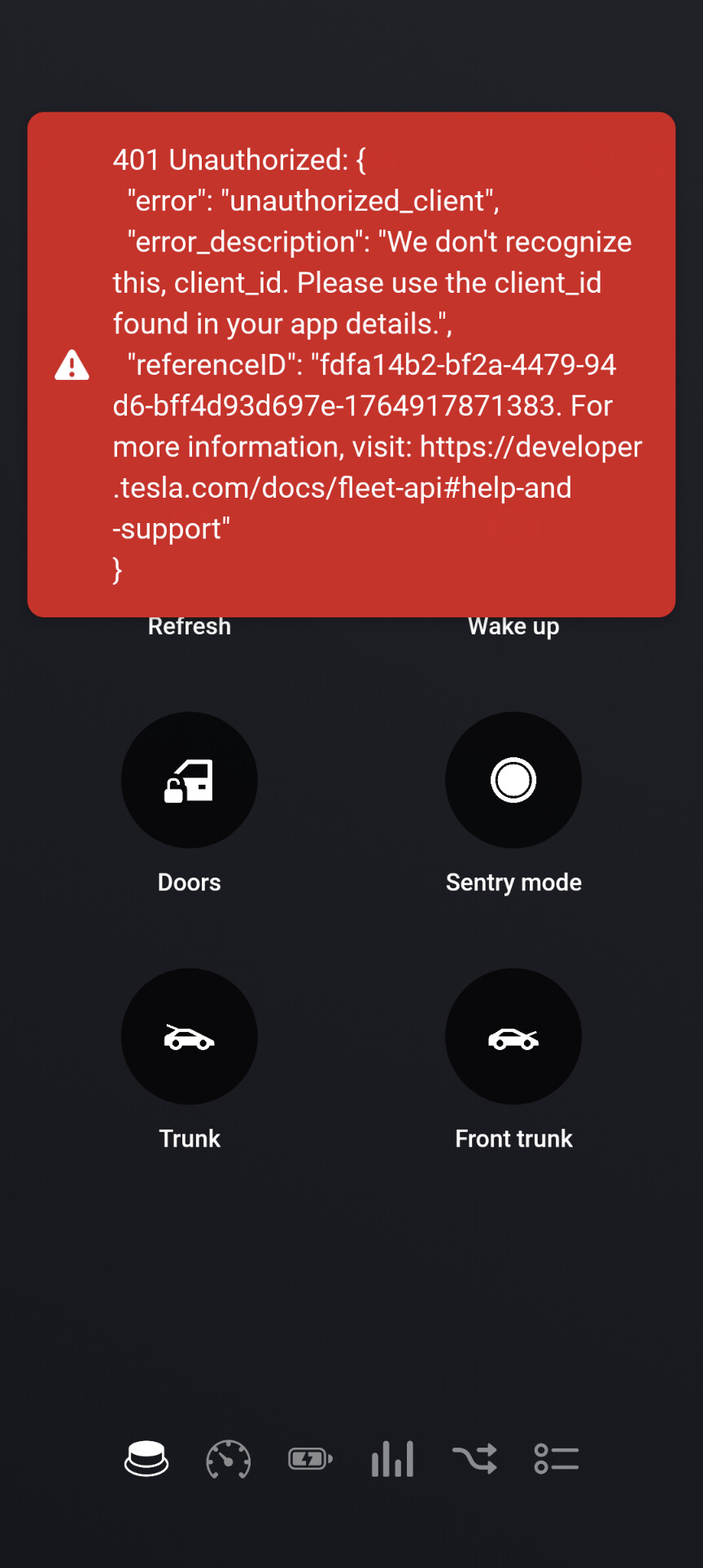
Task: View the bar chart statistics tab
Action: [392, 1459]
